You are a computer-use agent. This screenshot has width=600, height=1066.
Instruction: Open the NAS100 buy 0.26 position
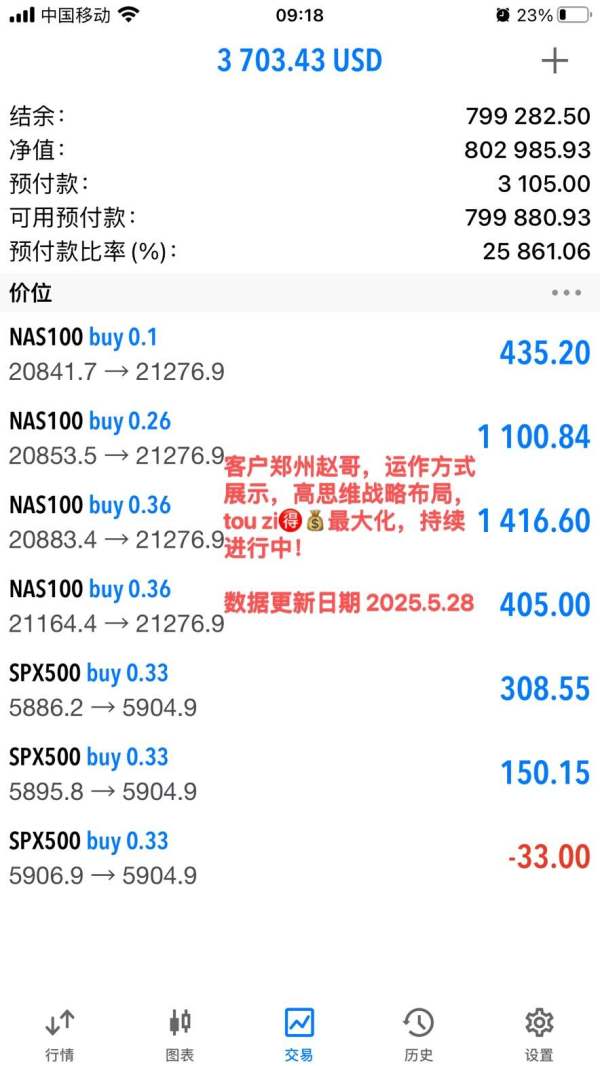point(300,439)
